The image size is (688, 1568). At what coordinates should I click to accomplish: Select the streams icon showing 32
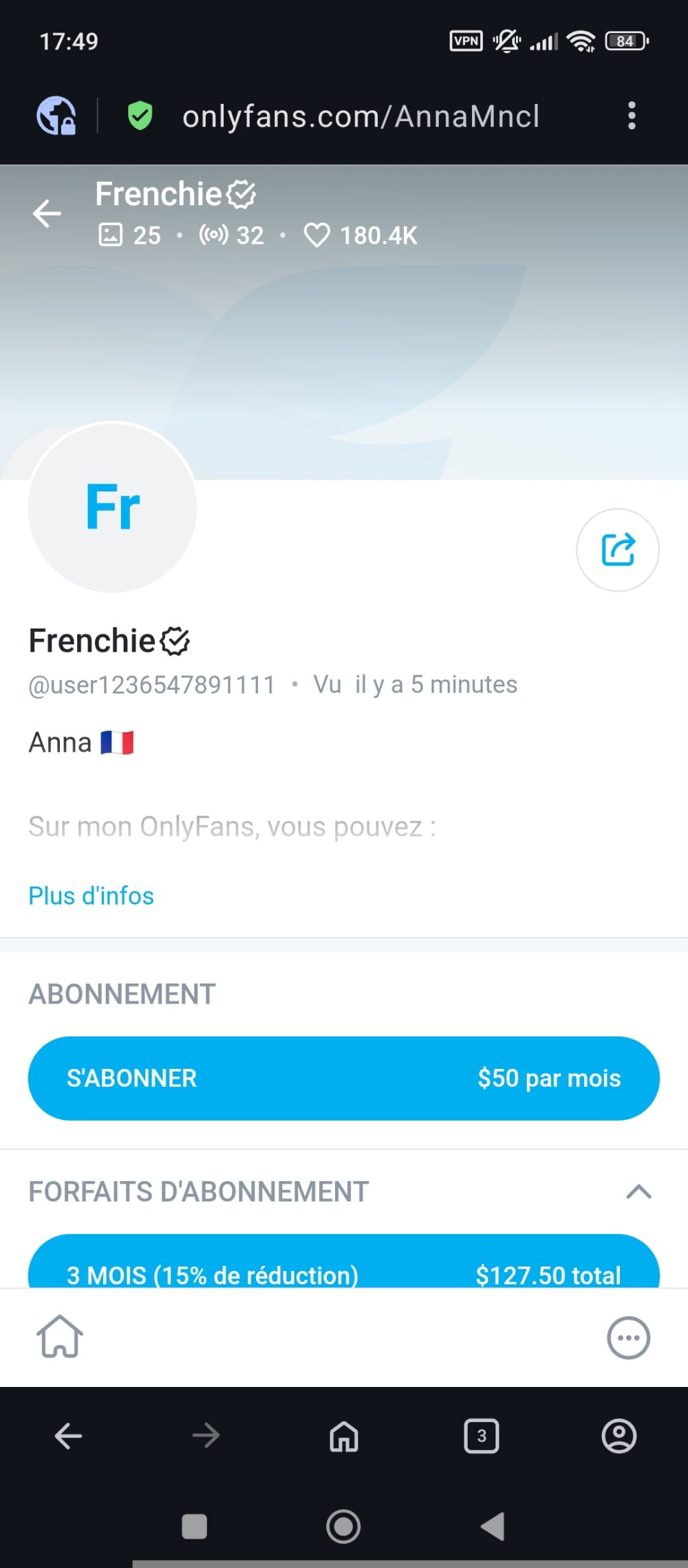214,235
